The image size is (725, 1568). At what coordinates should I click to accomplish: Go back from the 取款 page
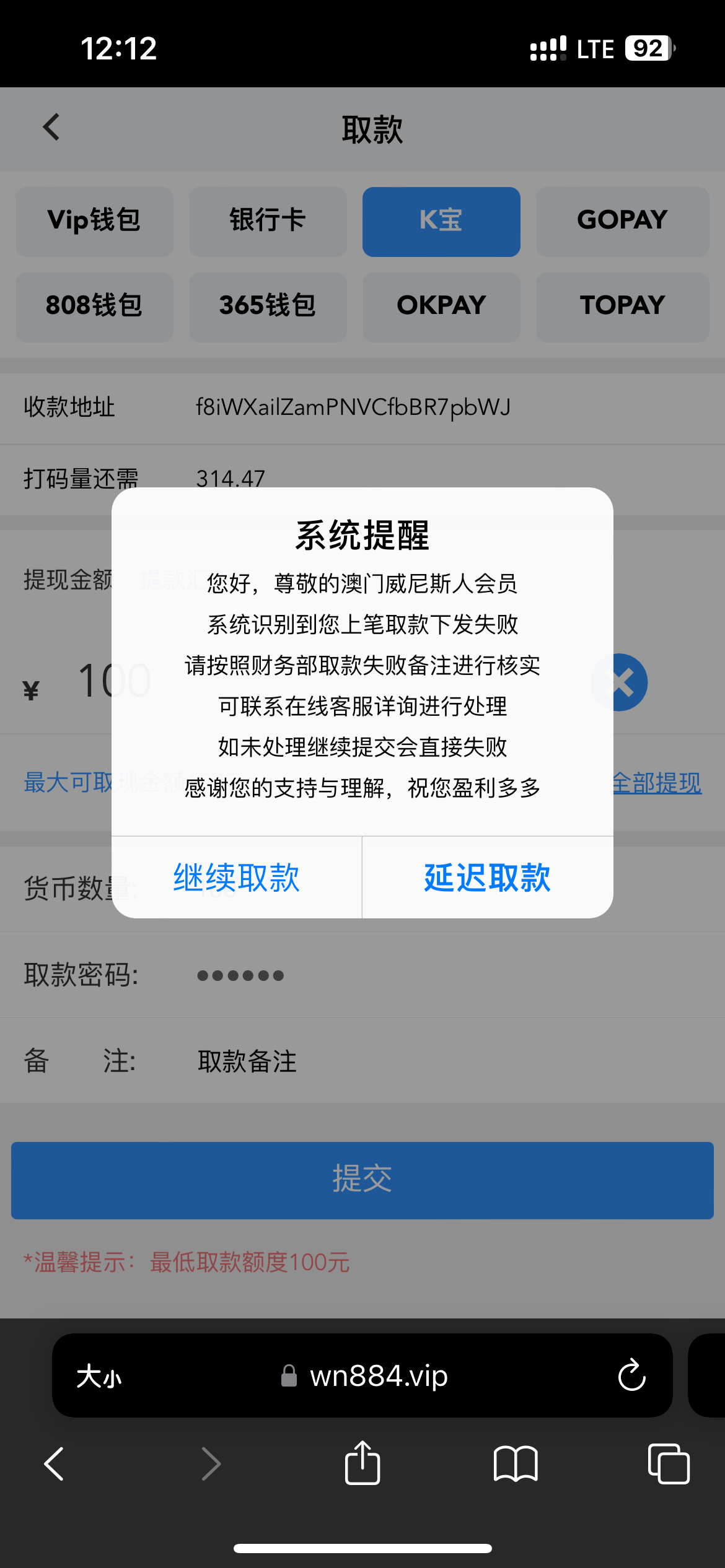[x=52, y=128]
